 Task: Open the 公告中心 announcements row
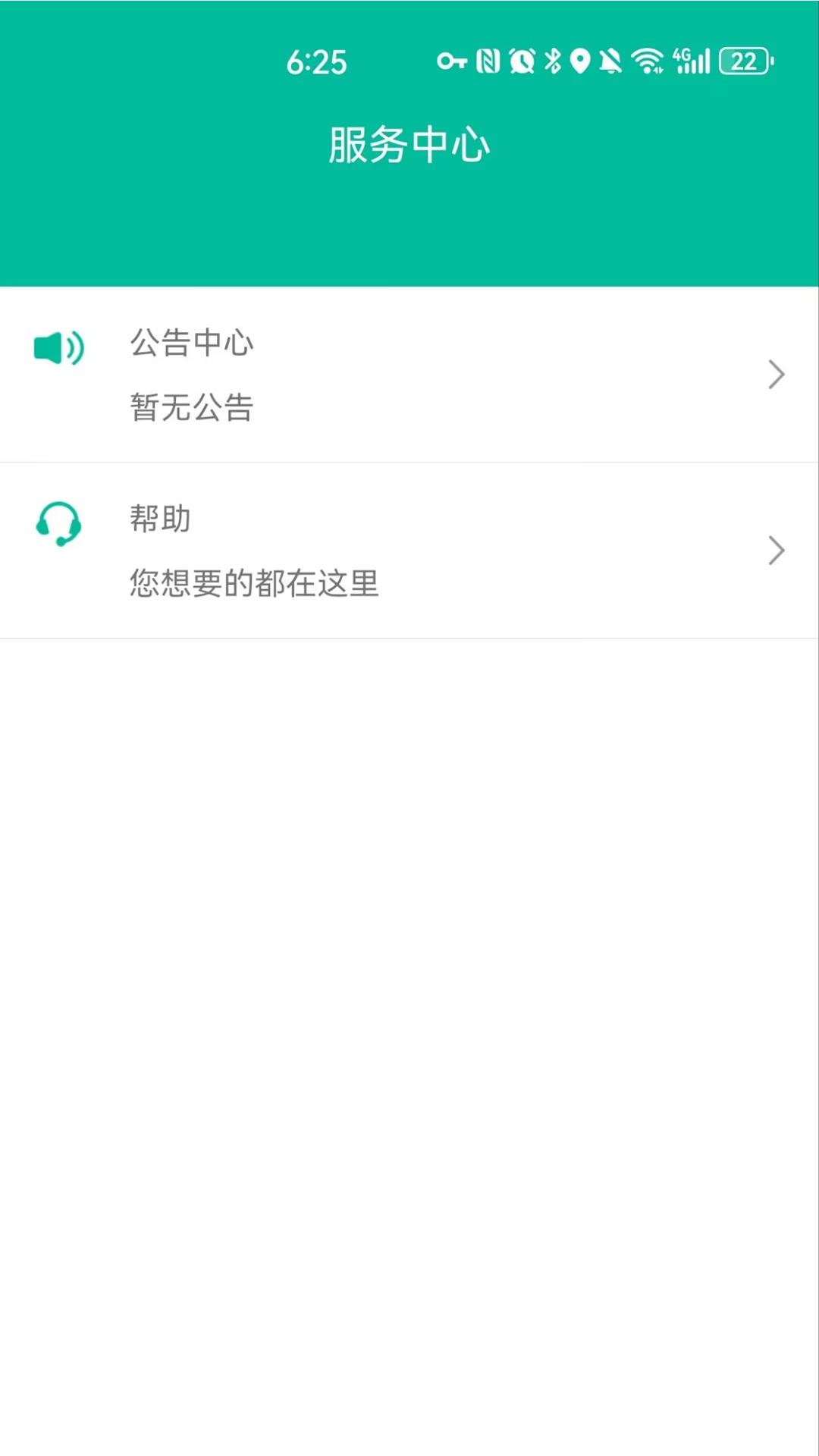click(409, 375)
